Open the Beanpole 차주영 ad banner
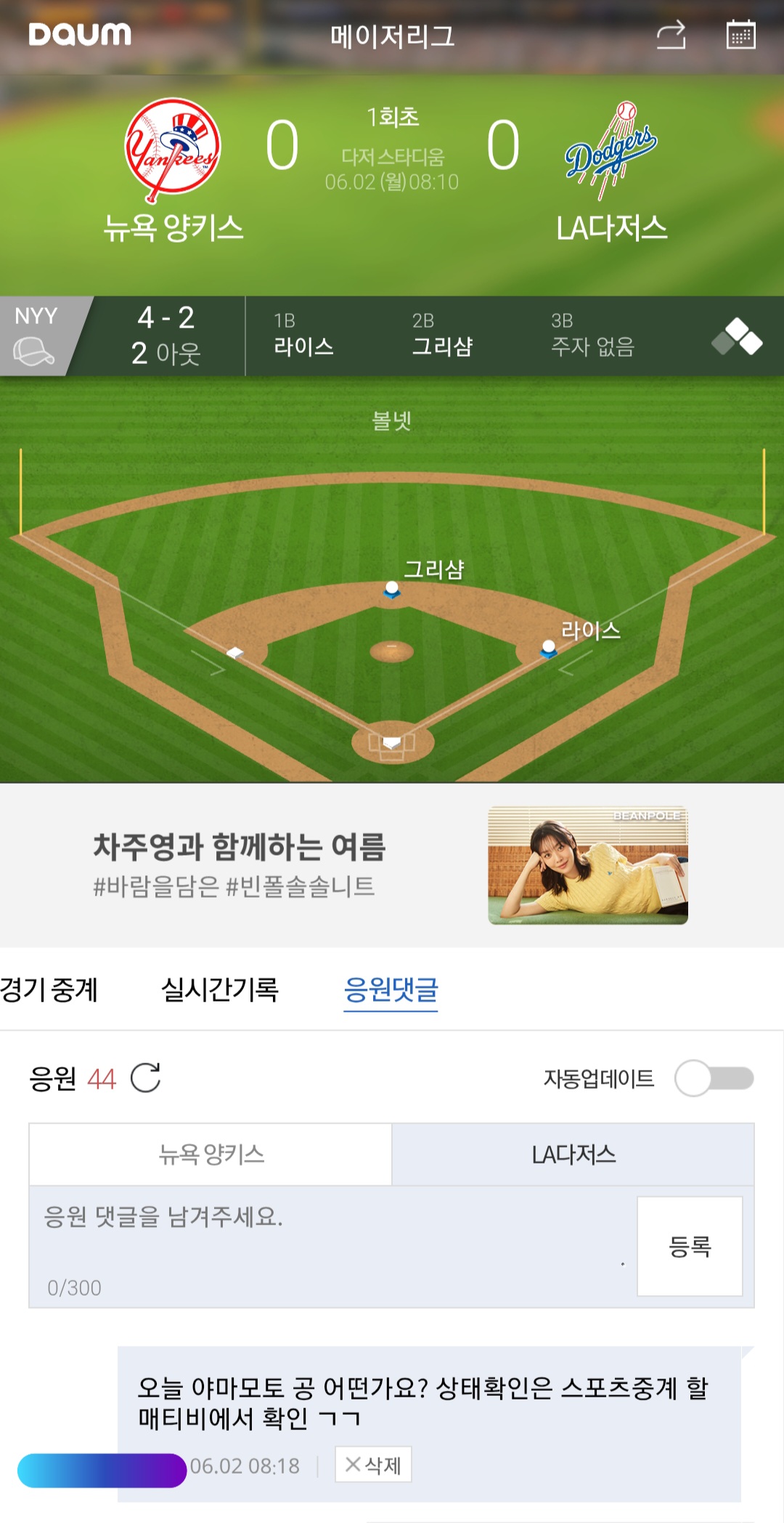784x1523 pixels. [392, 864]
